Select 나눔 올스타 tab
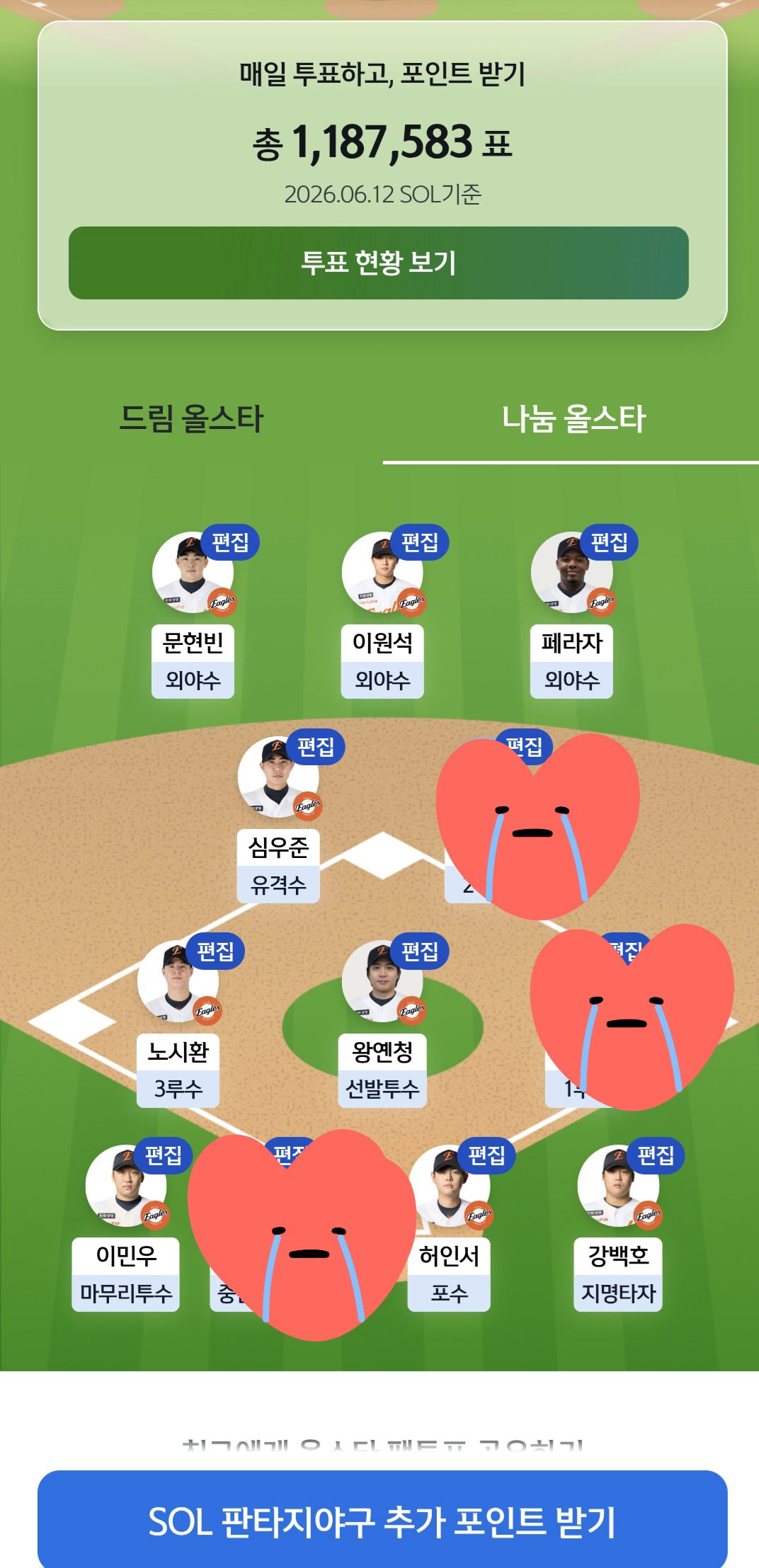The image size is (759, 1568). click(573, 418)
